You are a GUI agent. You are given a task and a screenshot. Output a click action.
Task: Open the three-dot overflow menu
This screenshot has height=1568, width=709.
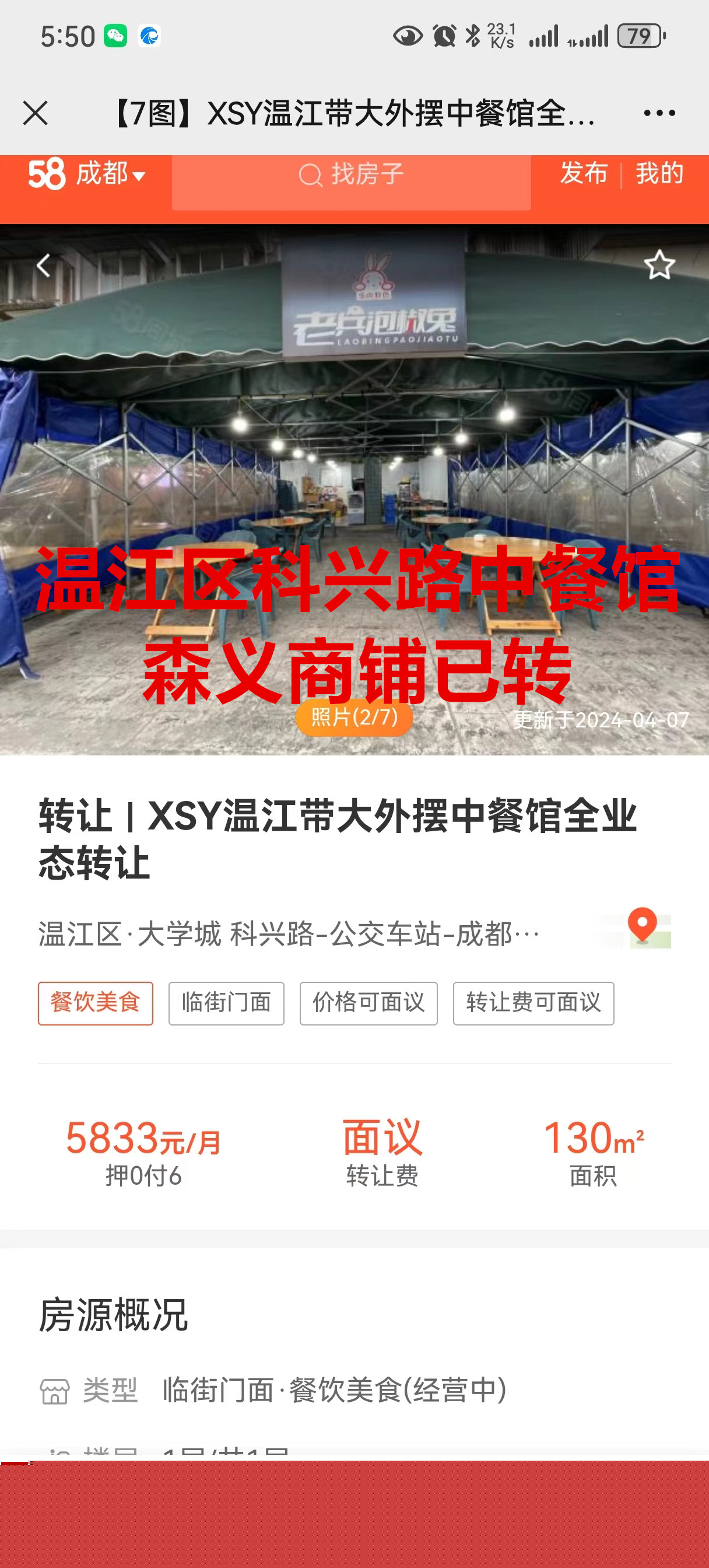coord(659,113)
